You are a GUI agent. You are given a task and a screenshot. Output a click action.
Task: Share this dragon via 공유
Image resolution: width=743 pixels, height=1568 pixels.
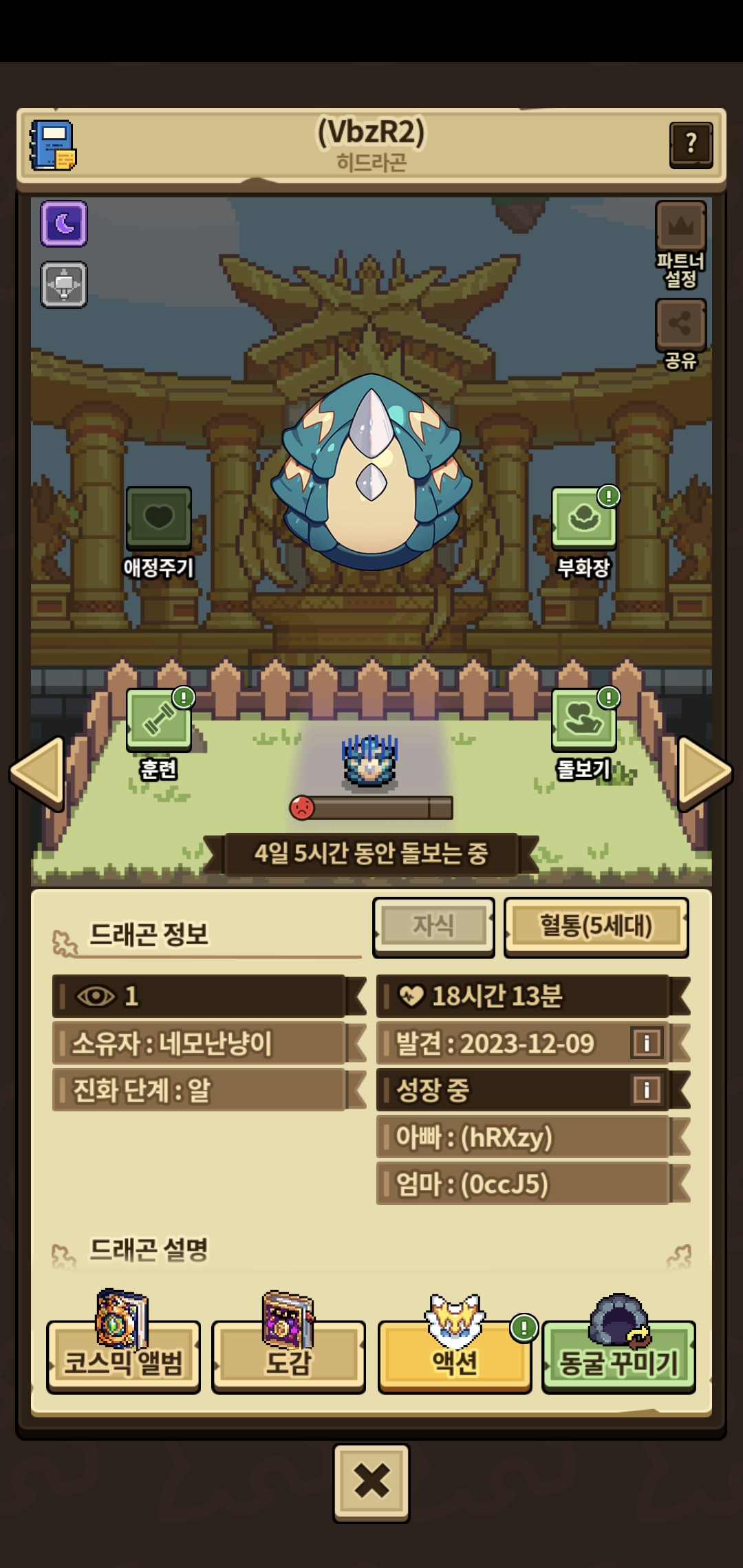pos(680,325)
